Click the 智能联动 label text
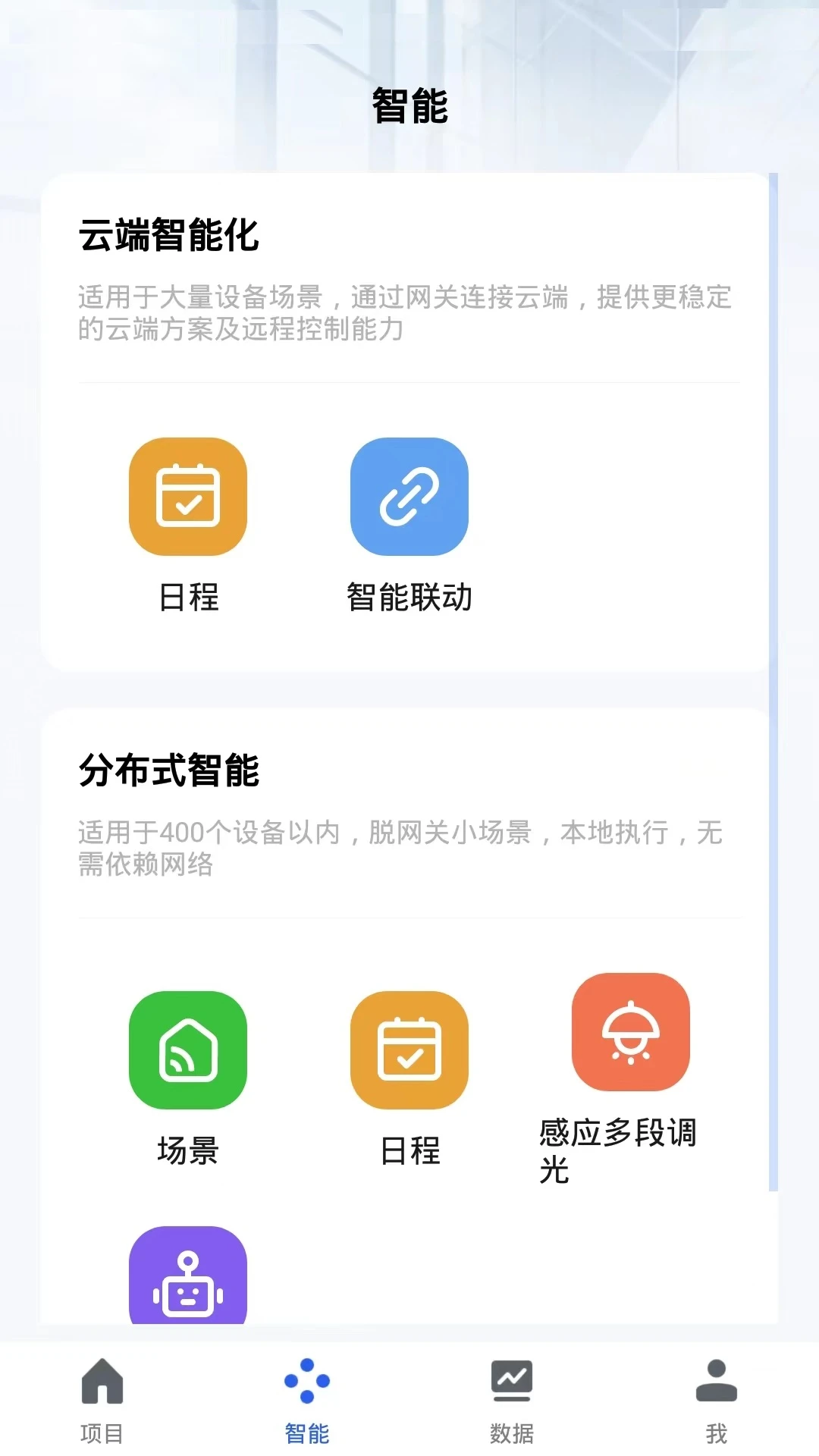 (x=409, y=598)
